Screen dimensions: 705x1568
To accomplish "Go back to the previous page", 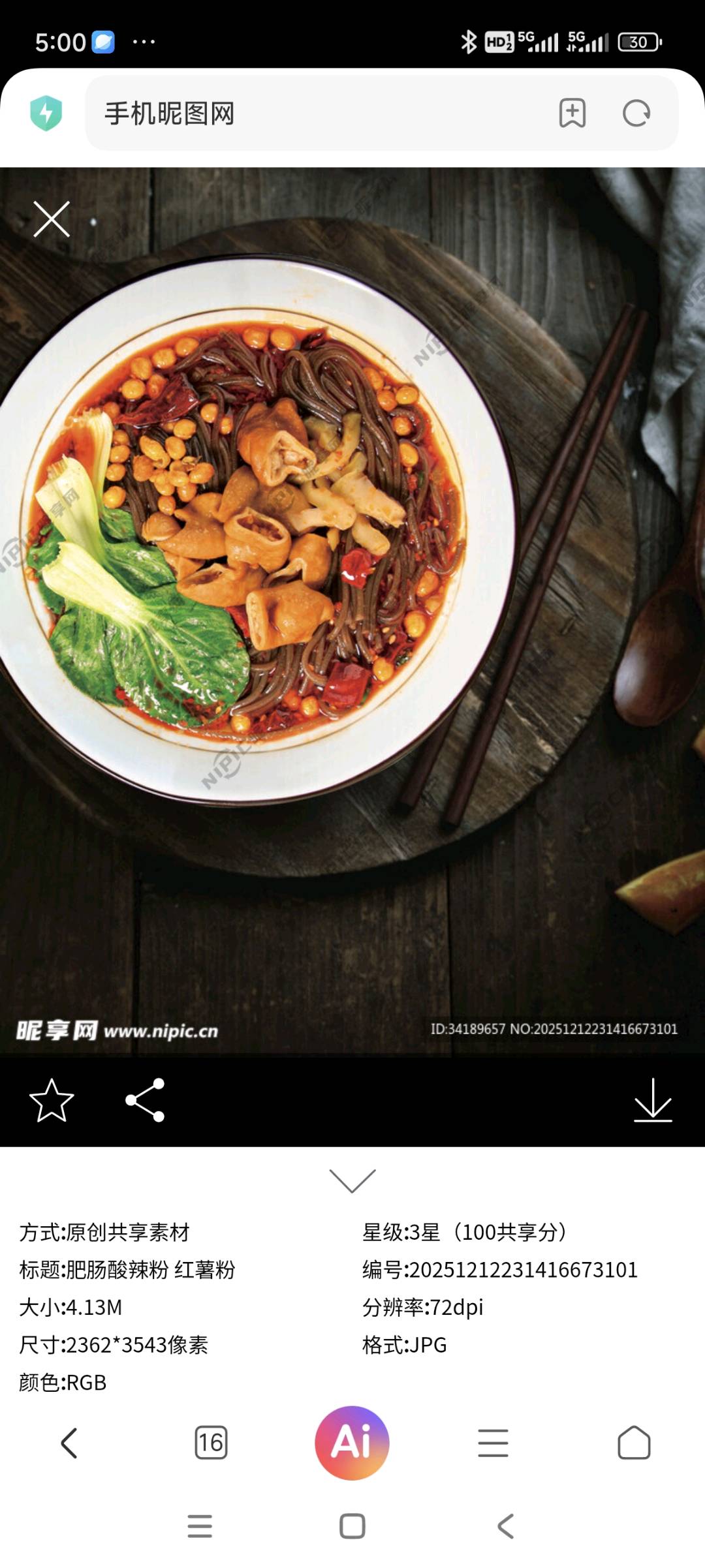I will click(x=69, y=1443).
